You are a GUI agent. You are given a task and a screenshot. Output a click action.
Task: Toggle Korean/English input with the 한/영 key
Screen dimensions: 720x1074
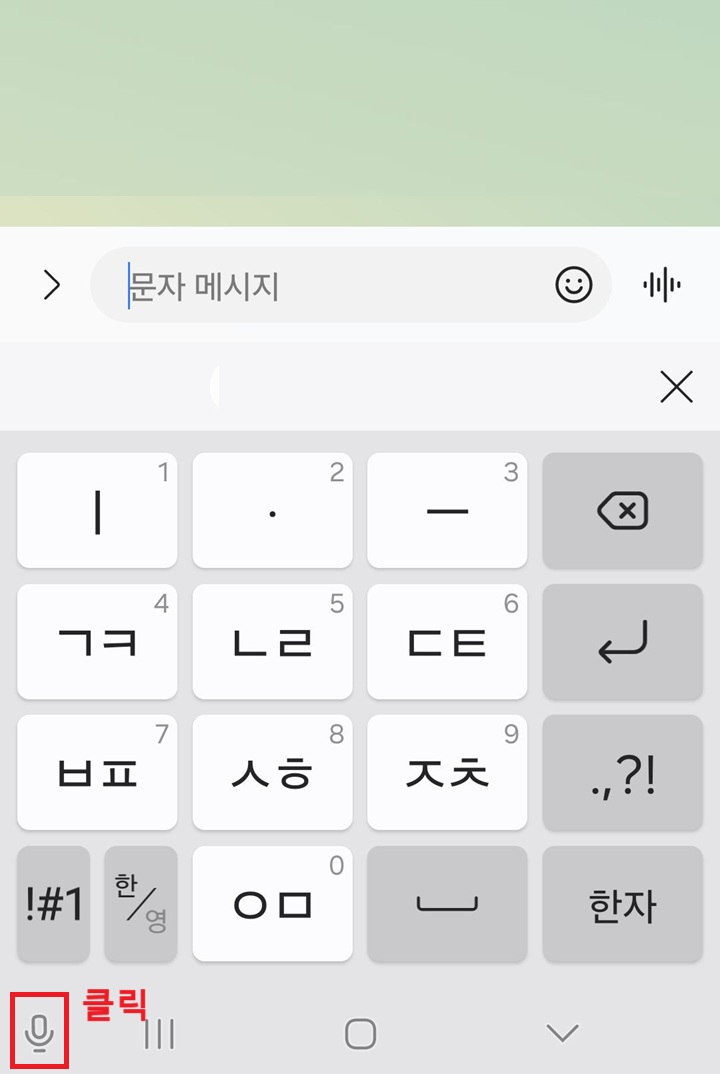click(141, 904)
